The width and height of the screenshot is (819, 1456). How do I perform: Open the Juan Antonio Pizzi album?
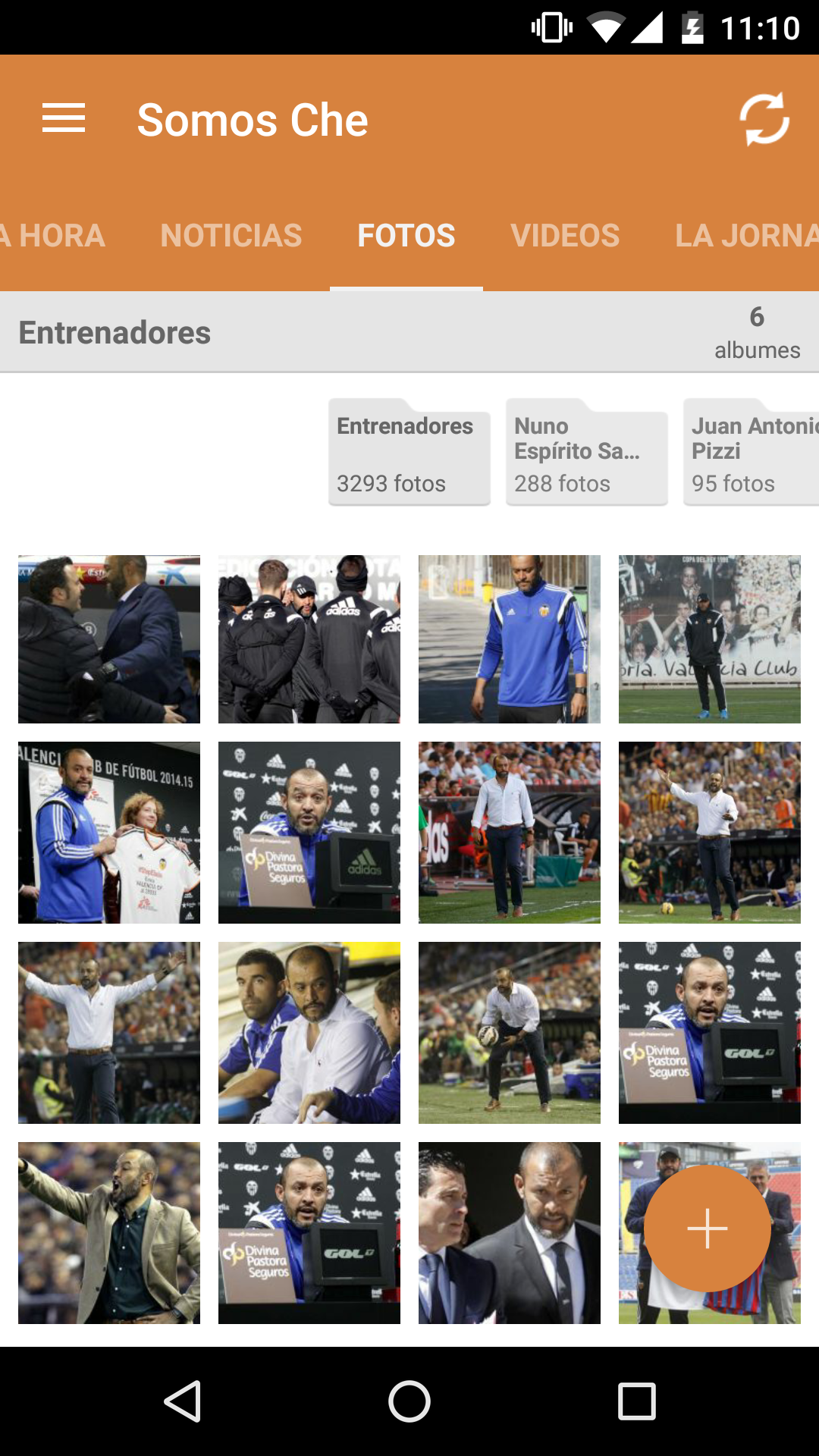751,453
